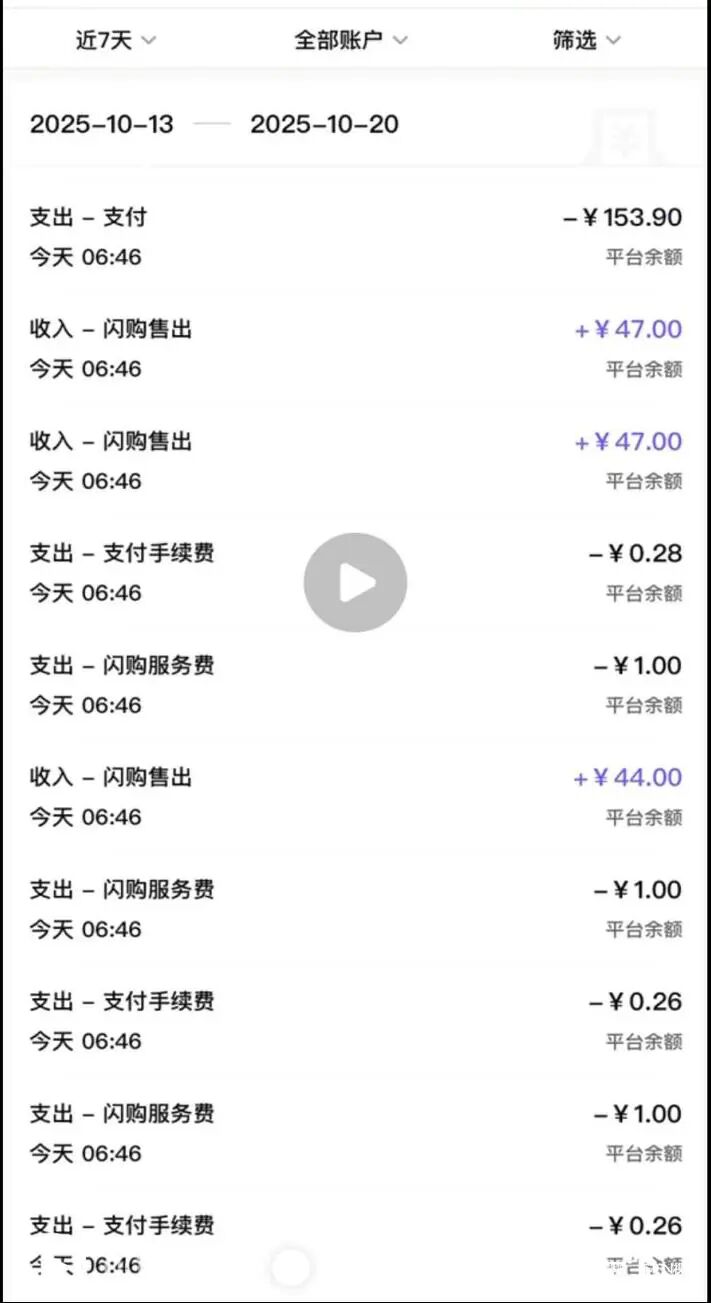Open the 近7天 time range dropdown
Viewport: 711px width, 1303px height.
coord(116,40)
